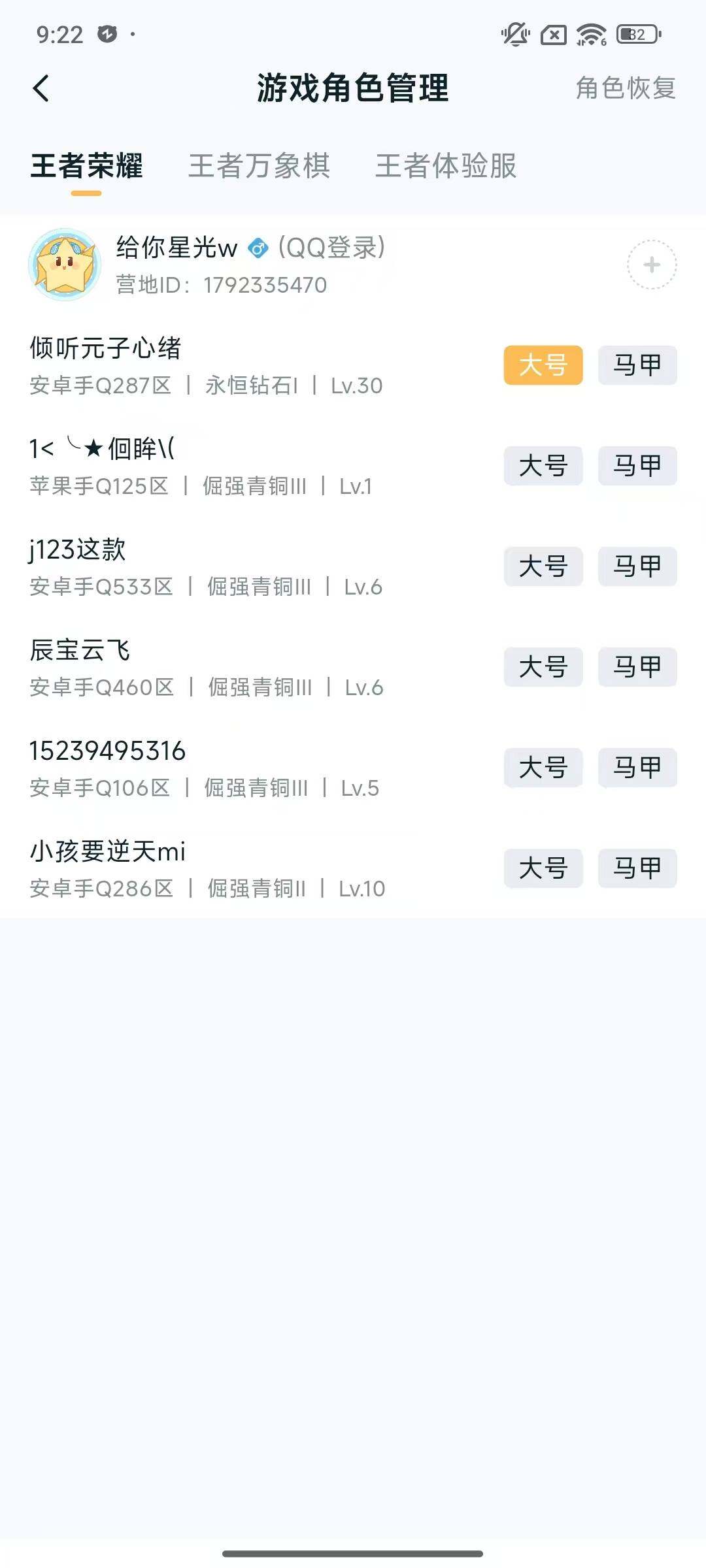Tap the male gender icon beside 给你星光w
This screenshot has width=706, height=1568.
click(x=258, y=247)
